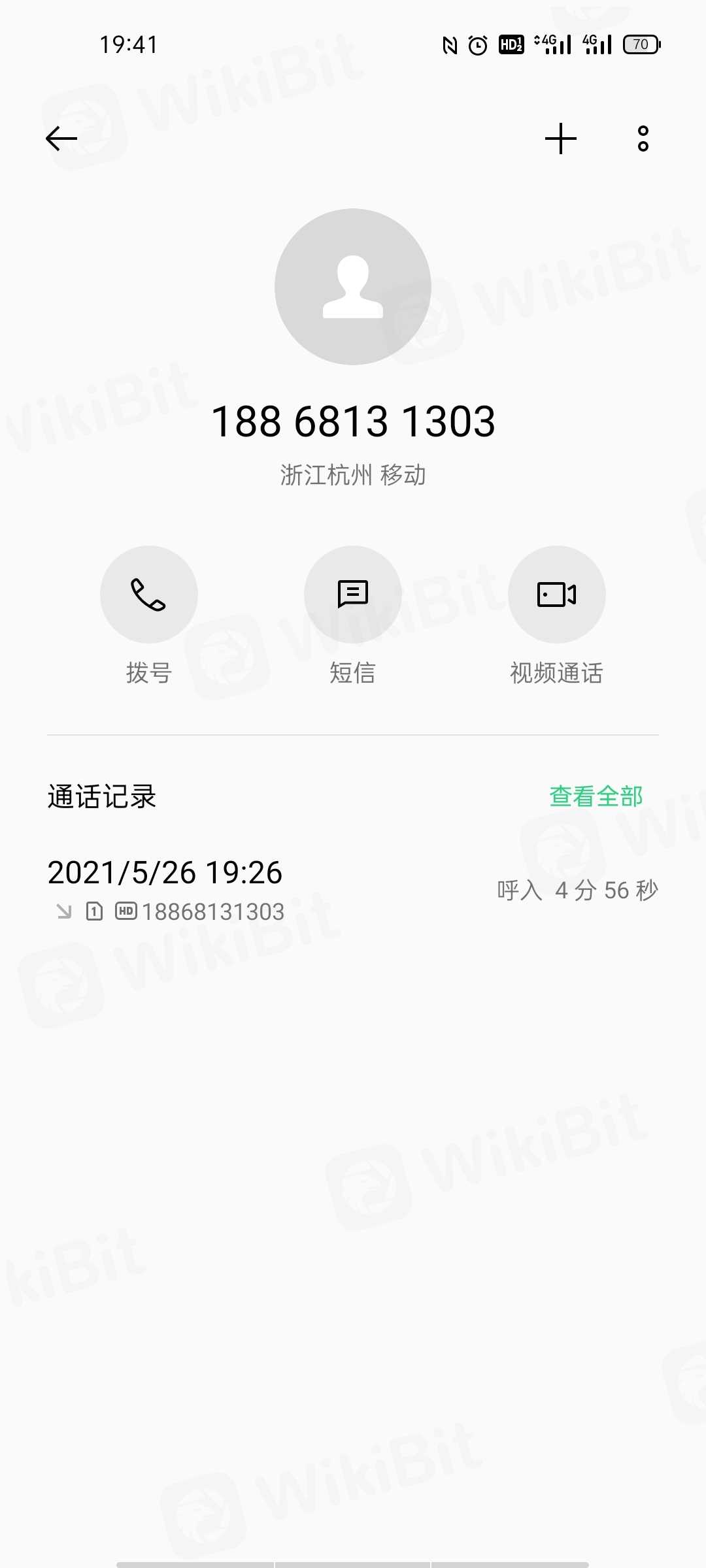706x1568 pixels.
Task: Send a message via 短信 button
Action: [x=353, y=595]
